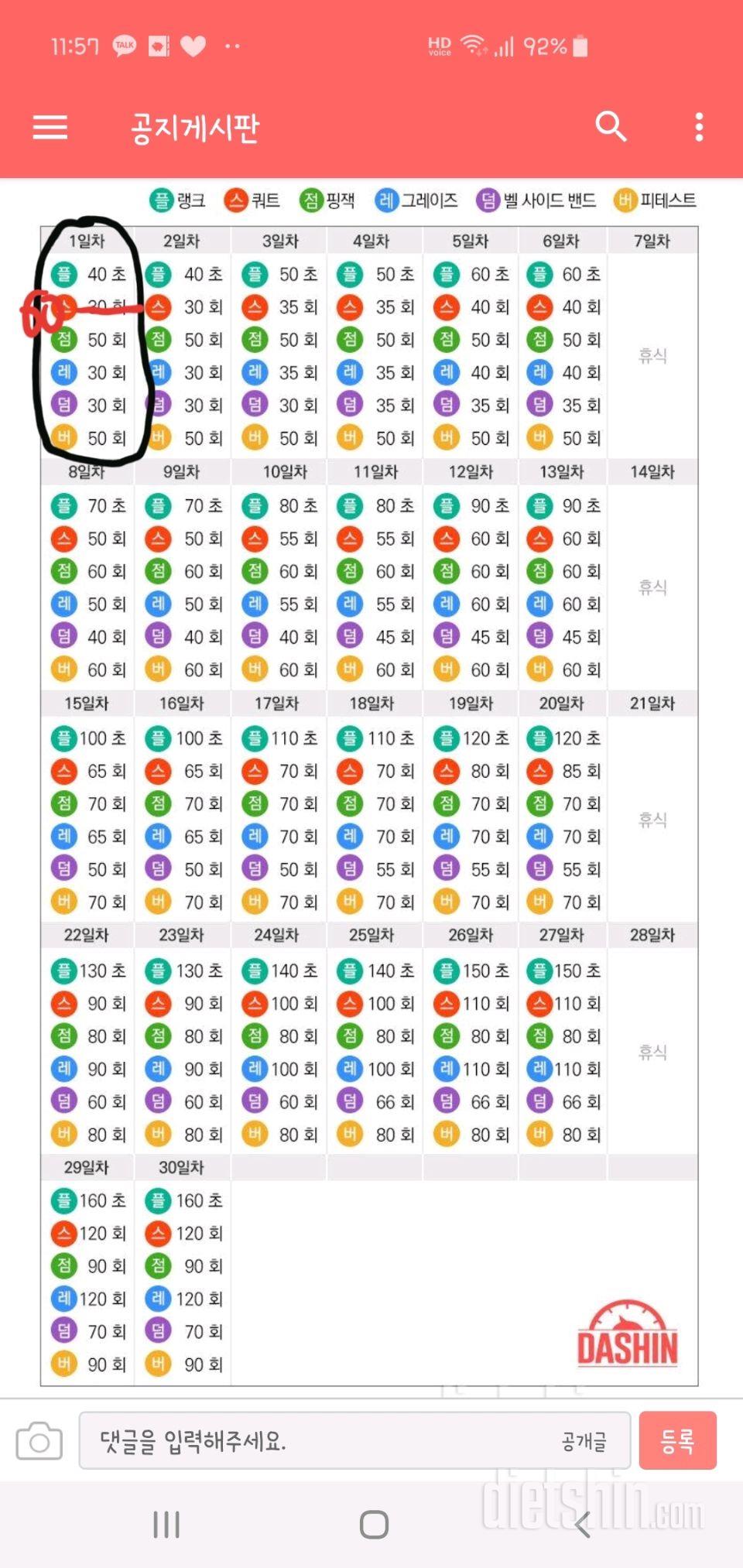This screenshot has height=1568, width=743.
Task: Open the three-dot overflow menu
Action: [x=699, y=127]
